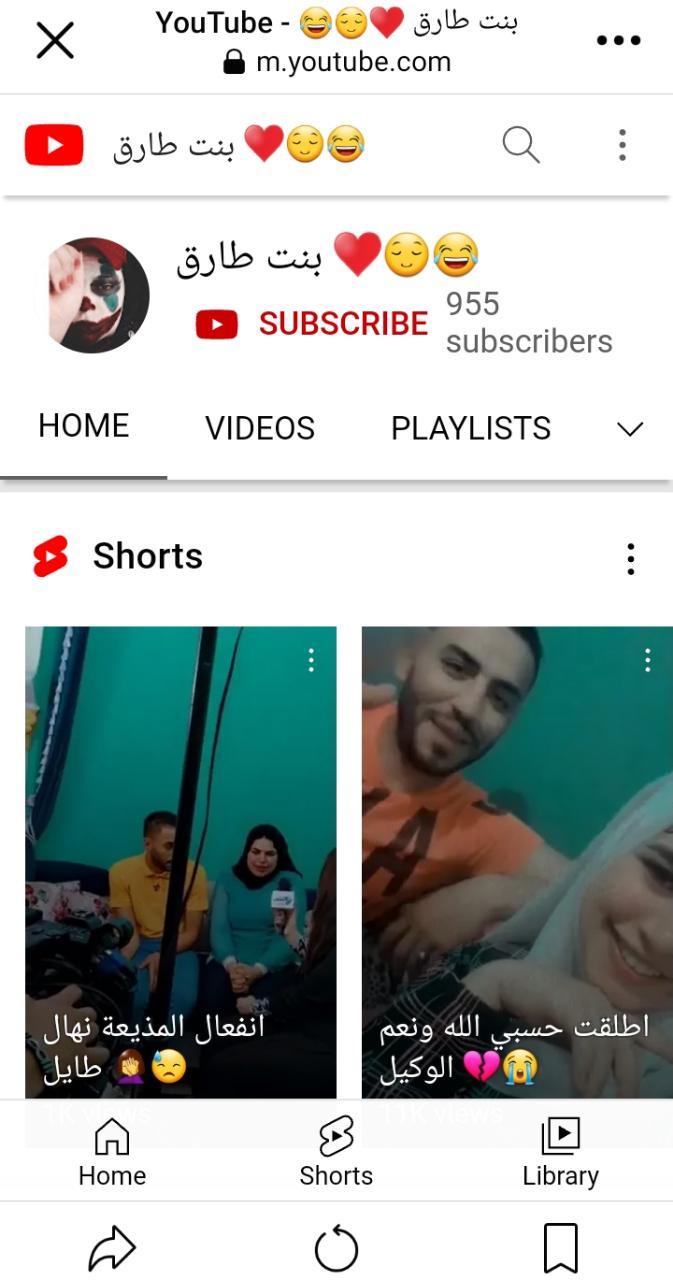Select the HOME channel tab

coord(84,426)
